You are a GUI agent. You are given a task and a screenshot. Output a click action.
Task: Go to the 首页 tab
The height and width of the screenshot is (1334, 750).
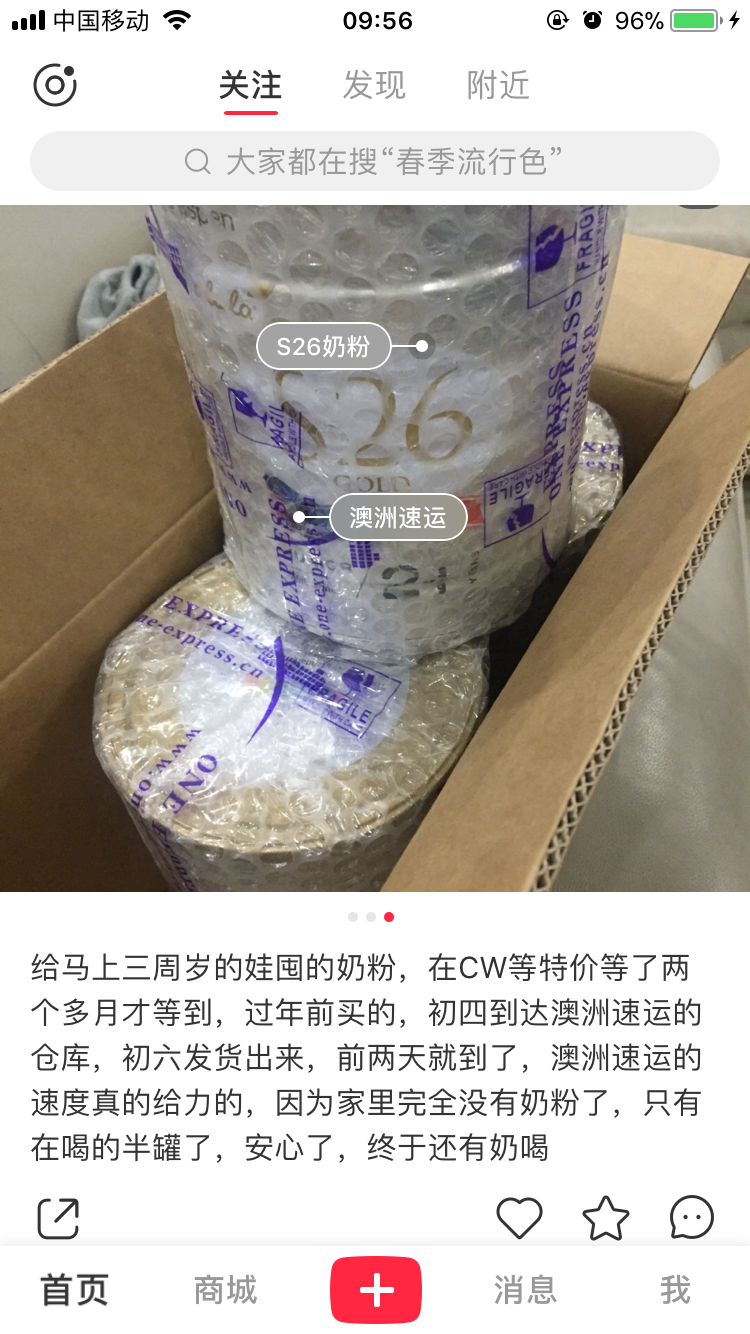pos(74,1290)
